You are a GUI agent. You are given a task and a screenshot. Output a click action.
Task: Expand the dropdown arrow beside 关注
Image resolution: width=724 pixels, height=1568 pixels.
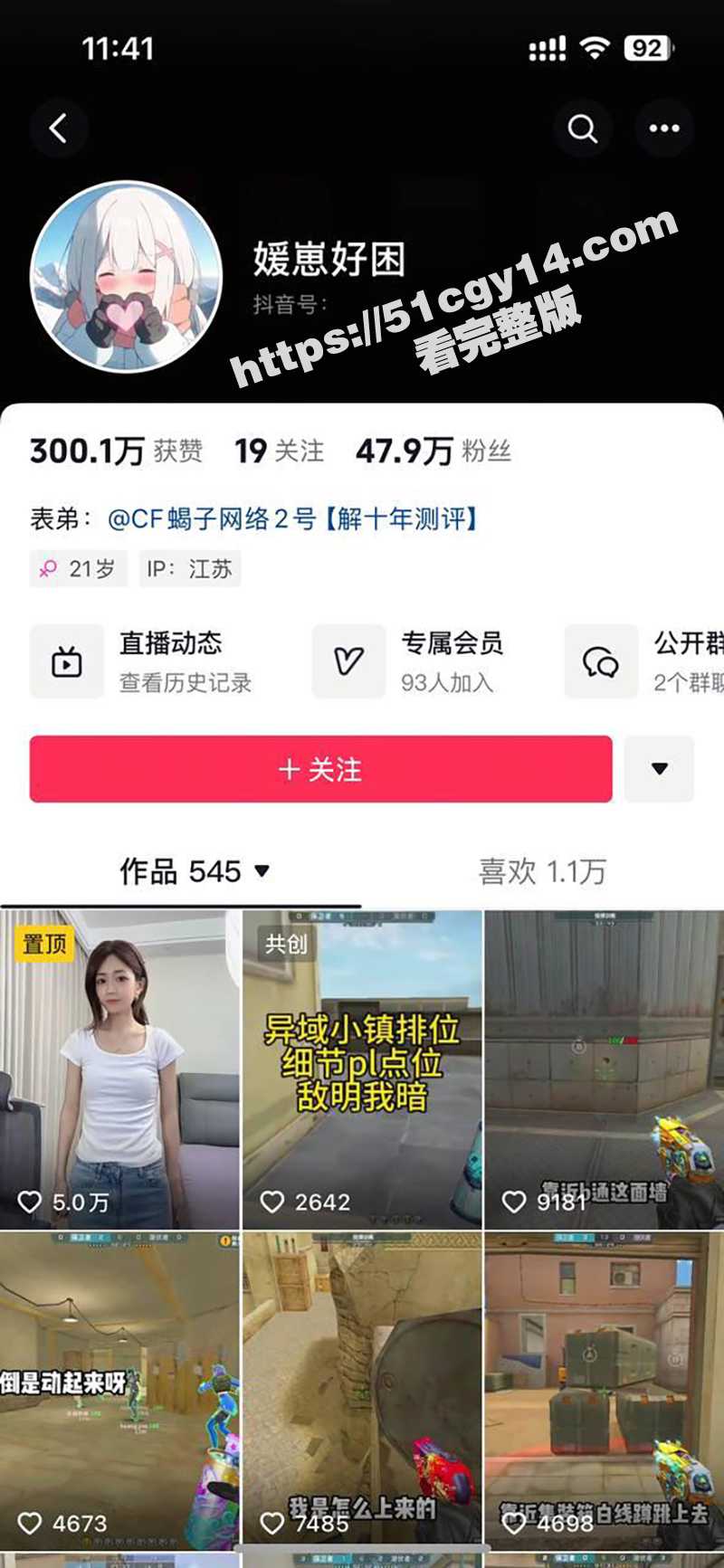click(x=659, y=769)
